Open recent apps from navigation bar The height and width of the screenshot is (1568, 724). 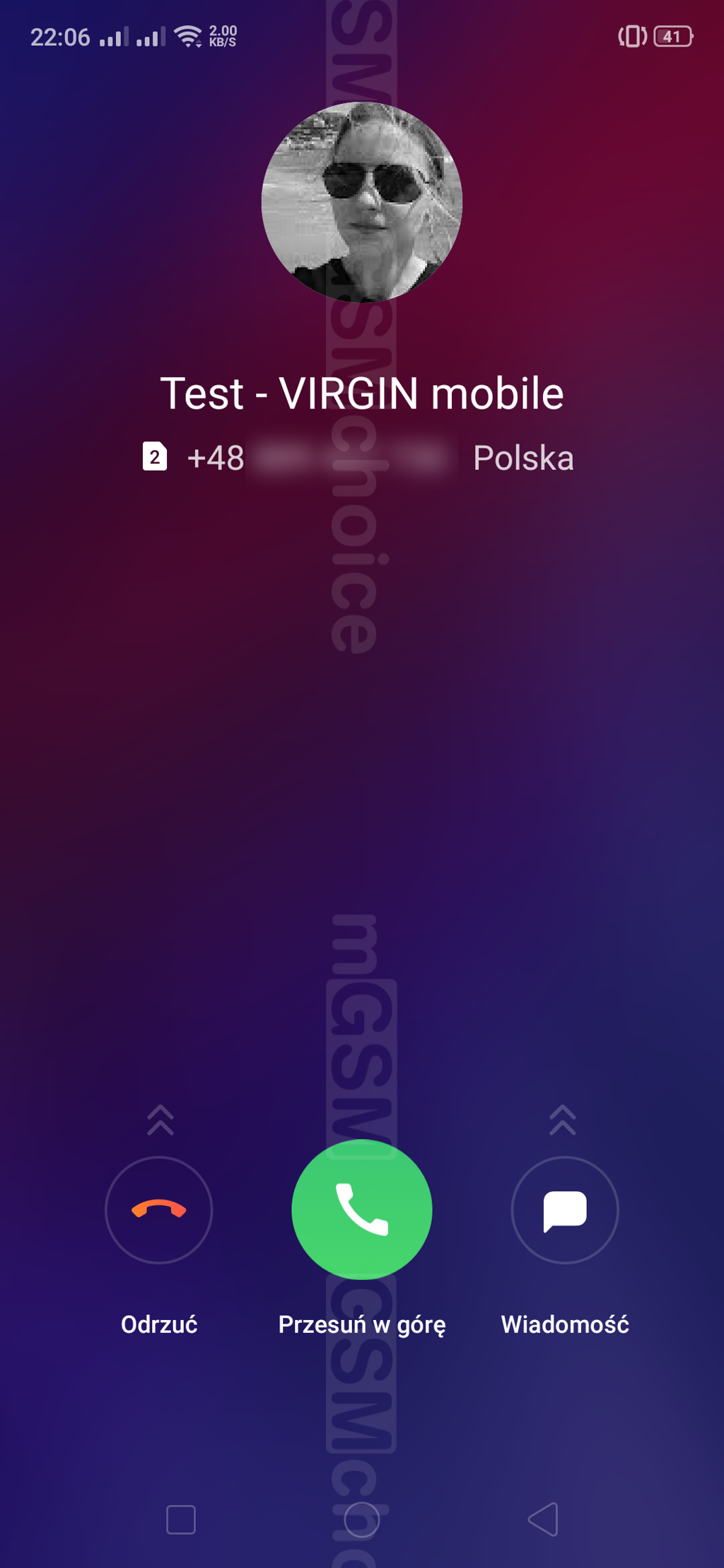pos(181,1519)
